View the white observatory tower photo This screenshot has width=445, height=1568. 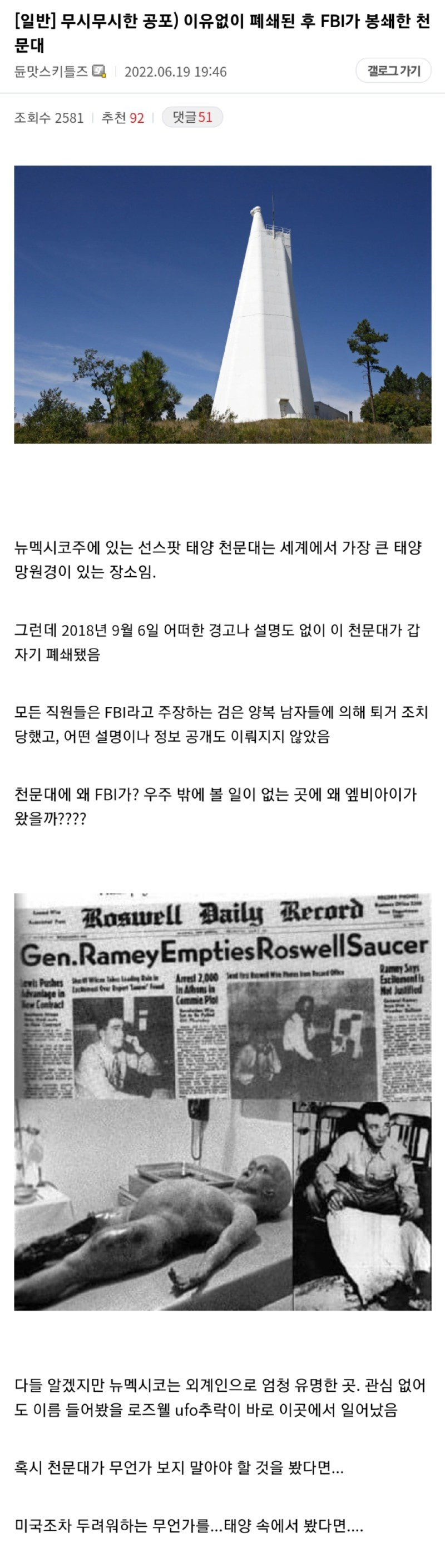(222, 304)
